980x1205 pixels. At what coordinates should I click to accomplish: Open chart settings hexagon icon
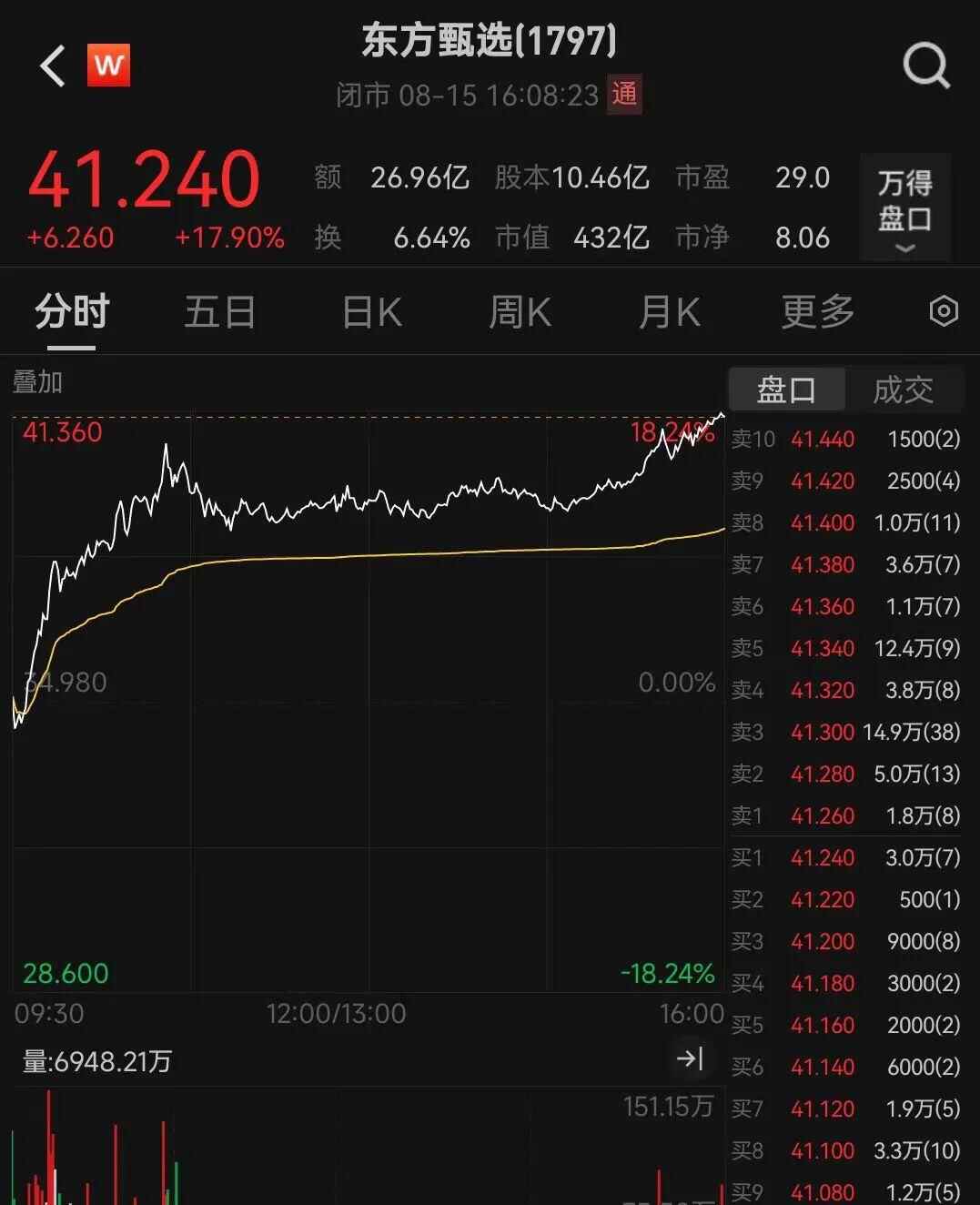(944, 312)
